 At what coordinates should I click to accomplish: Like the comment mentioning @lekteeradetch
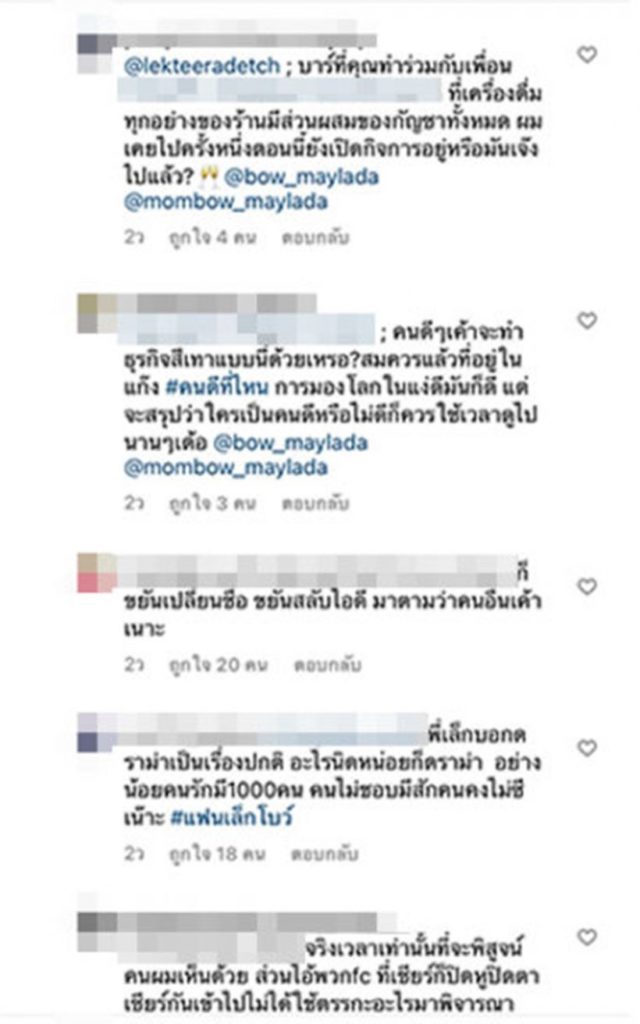click(x=587, y=55)
